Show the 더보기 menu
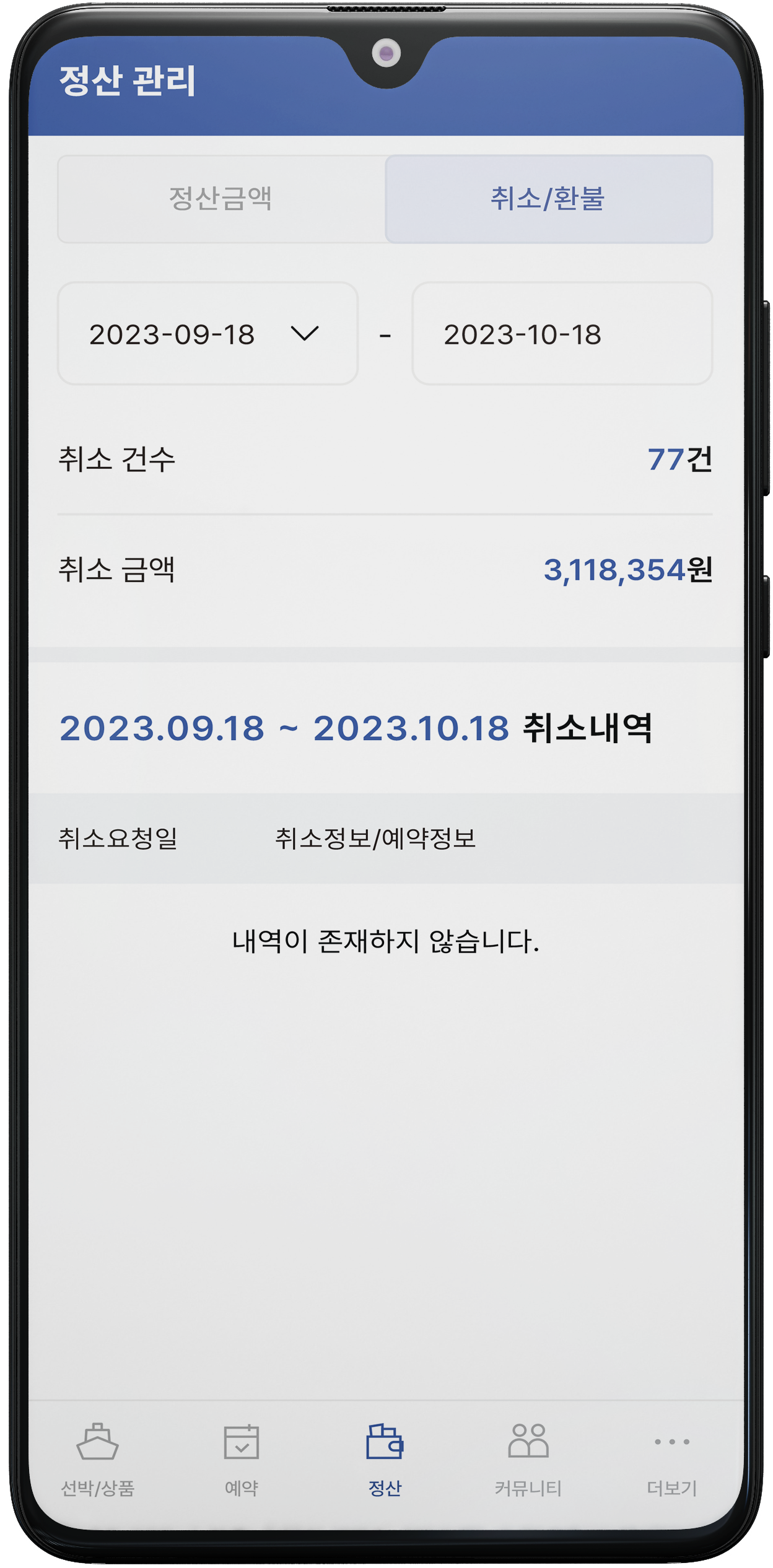Screen dimensions: 773x1568 coord(672,1460)
